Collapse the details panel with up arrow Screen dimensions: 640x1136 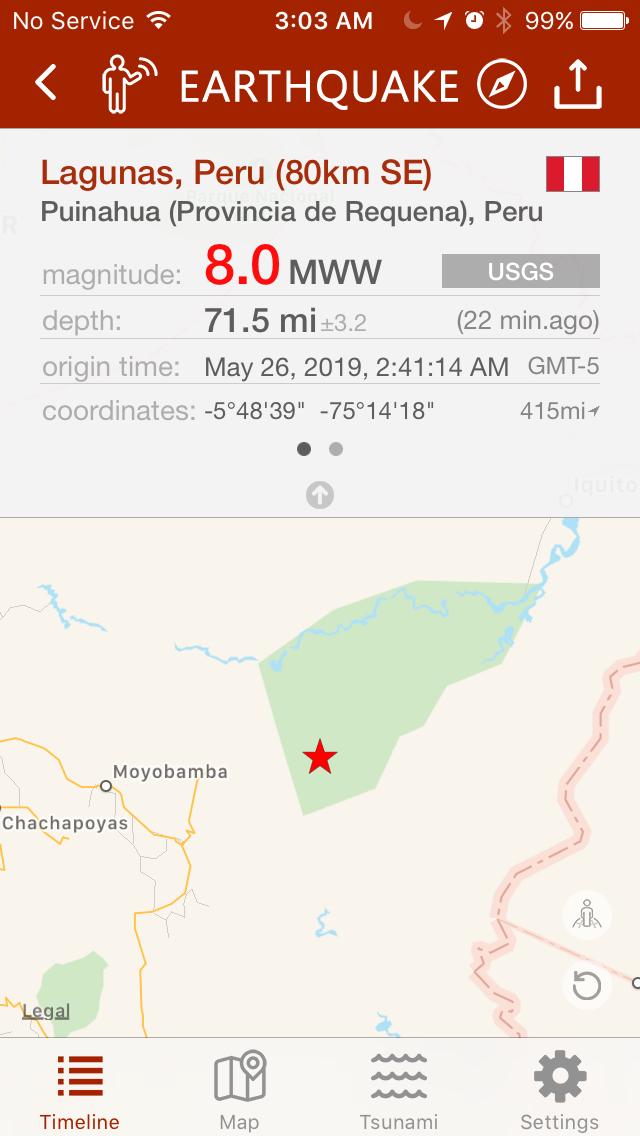point(320,494)
